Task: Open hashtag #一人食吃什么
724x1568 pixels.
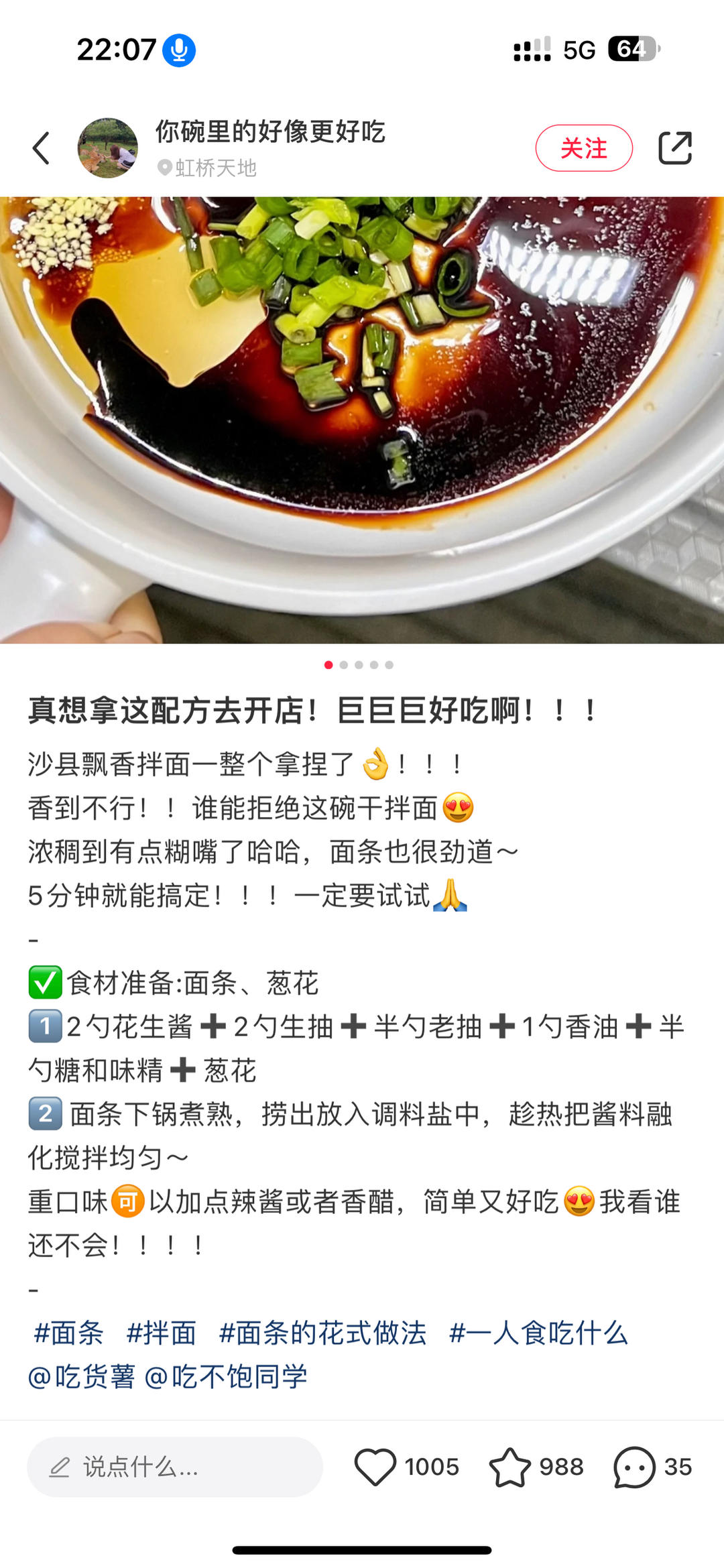Action: pos(538,1333)
